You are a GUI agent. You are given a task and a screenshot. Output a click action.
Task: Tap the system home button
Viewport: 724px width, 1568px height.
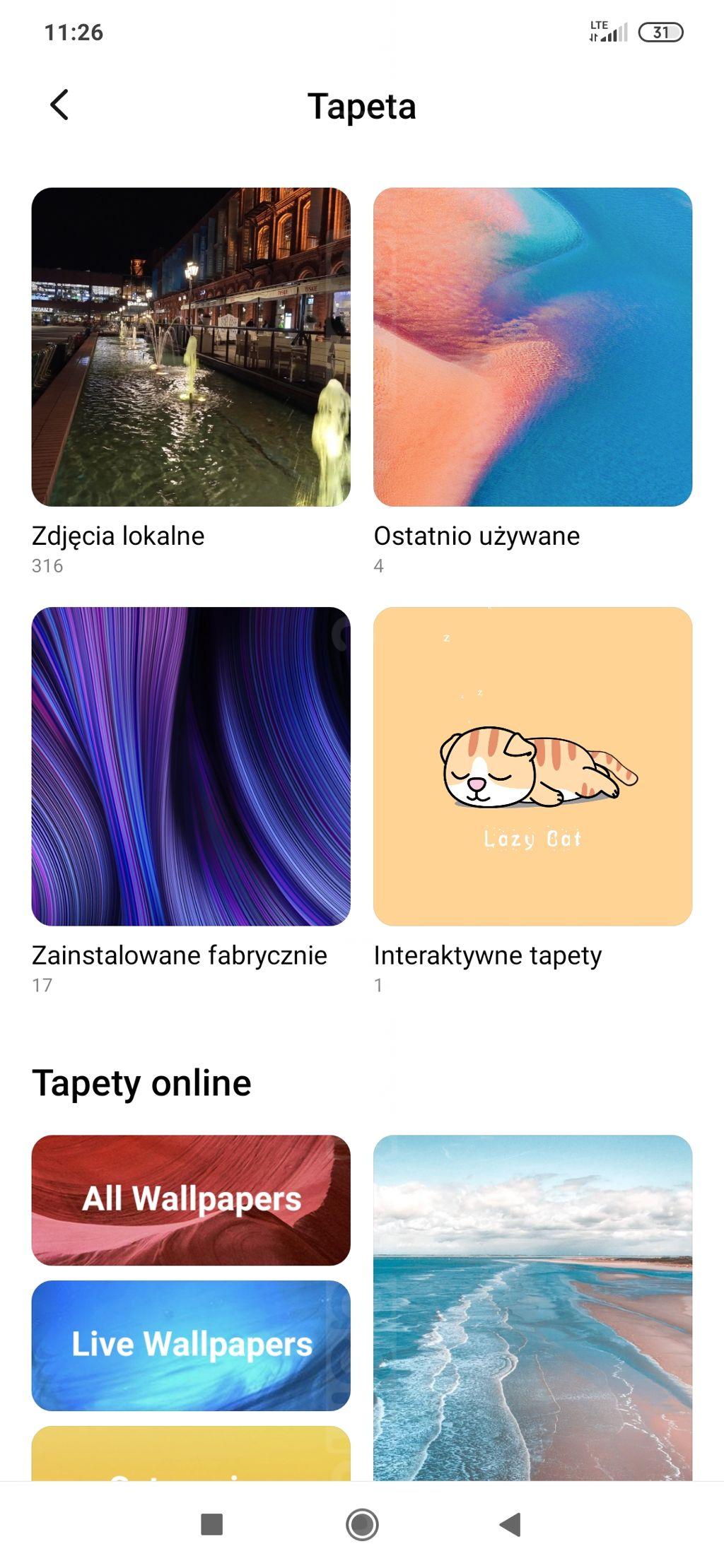[x=362, y=1524]
